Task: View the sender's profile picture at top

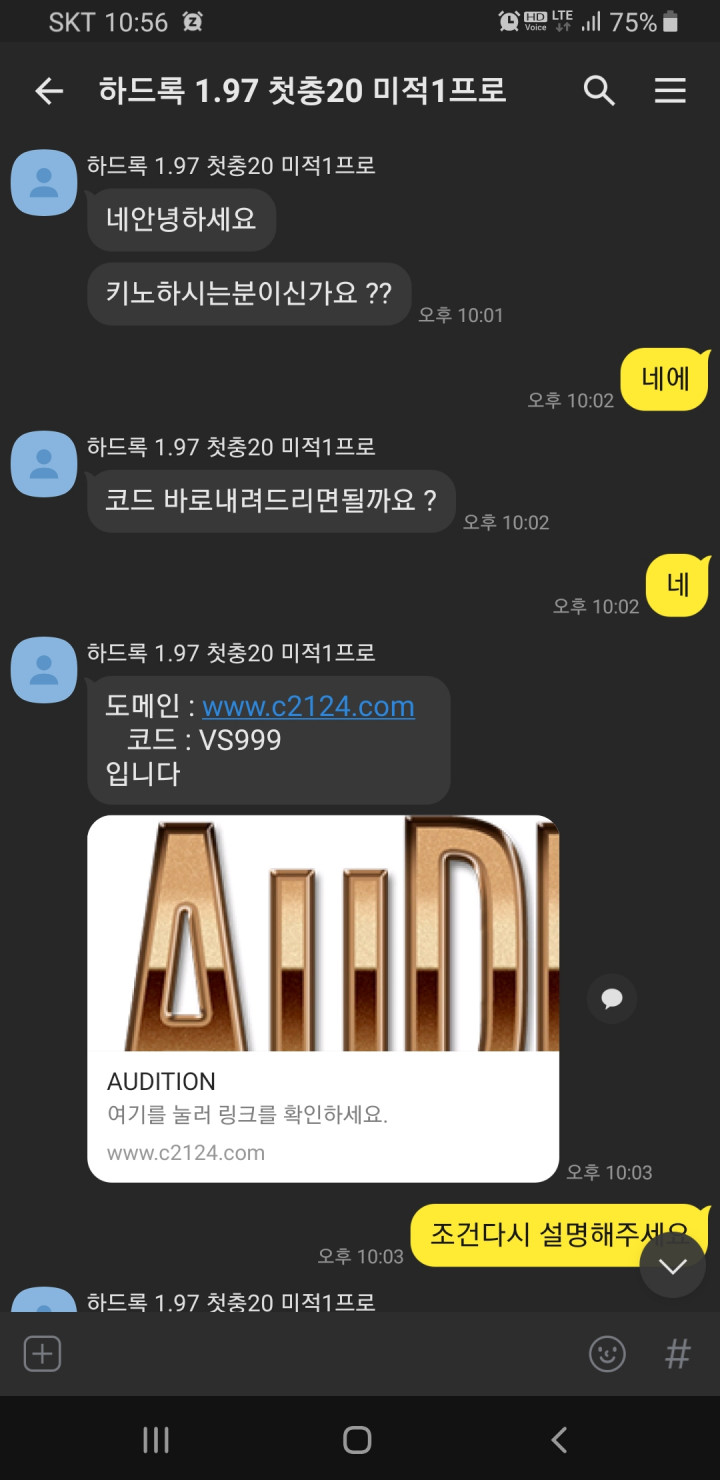Action: 44,183
